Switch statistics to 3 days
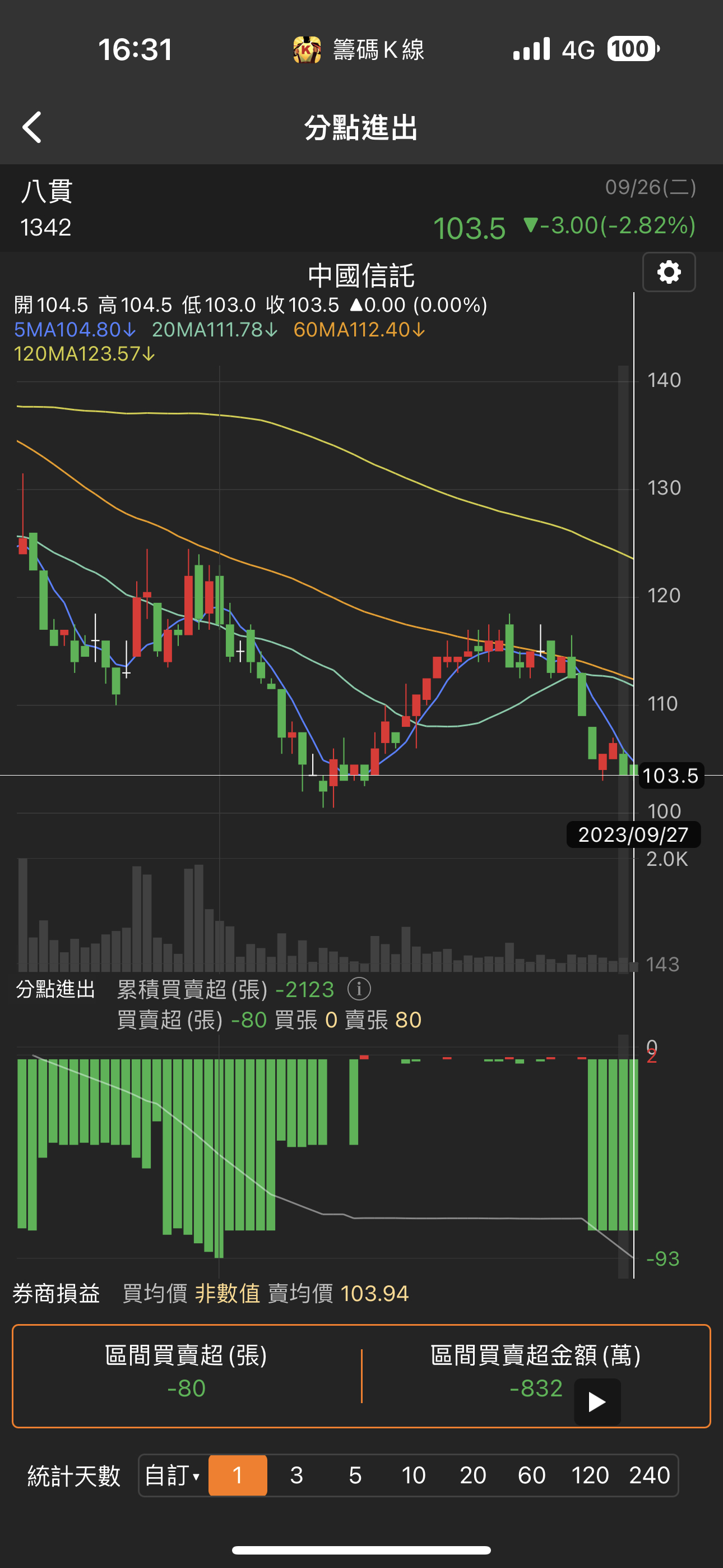The width and height of the screenshot is (723, 1568). tap(296, 1475)
